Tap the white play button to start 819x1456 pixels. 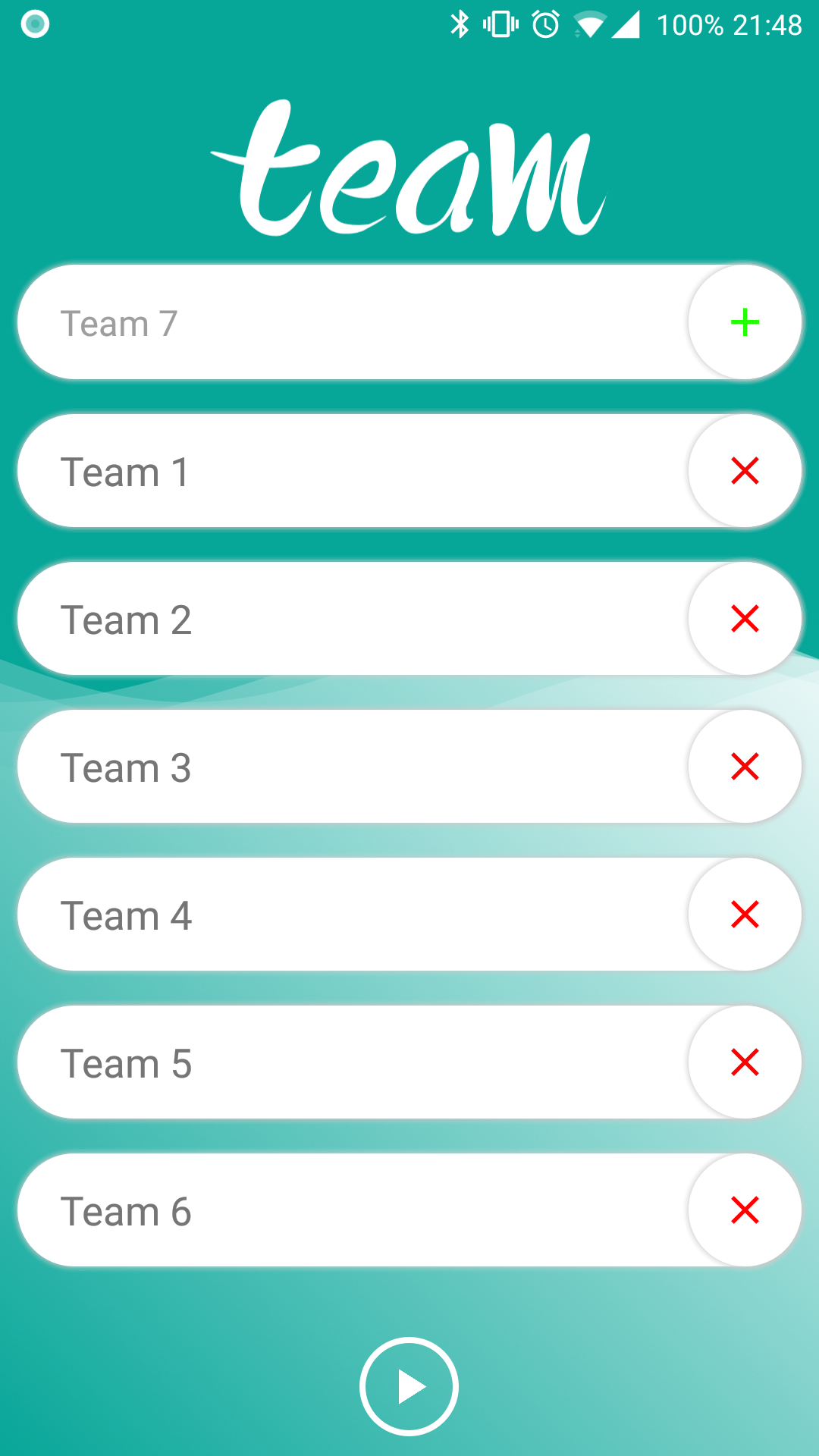pyautogui.click(x=409, y=1386)
